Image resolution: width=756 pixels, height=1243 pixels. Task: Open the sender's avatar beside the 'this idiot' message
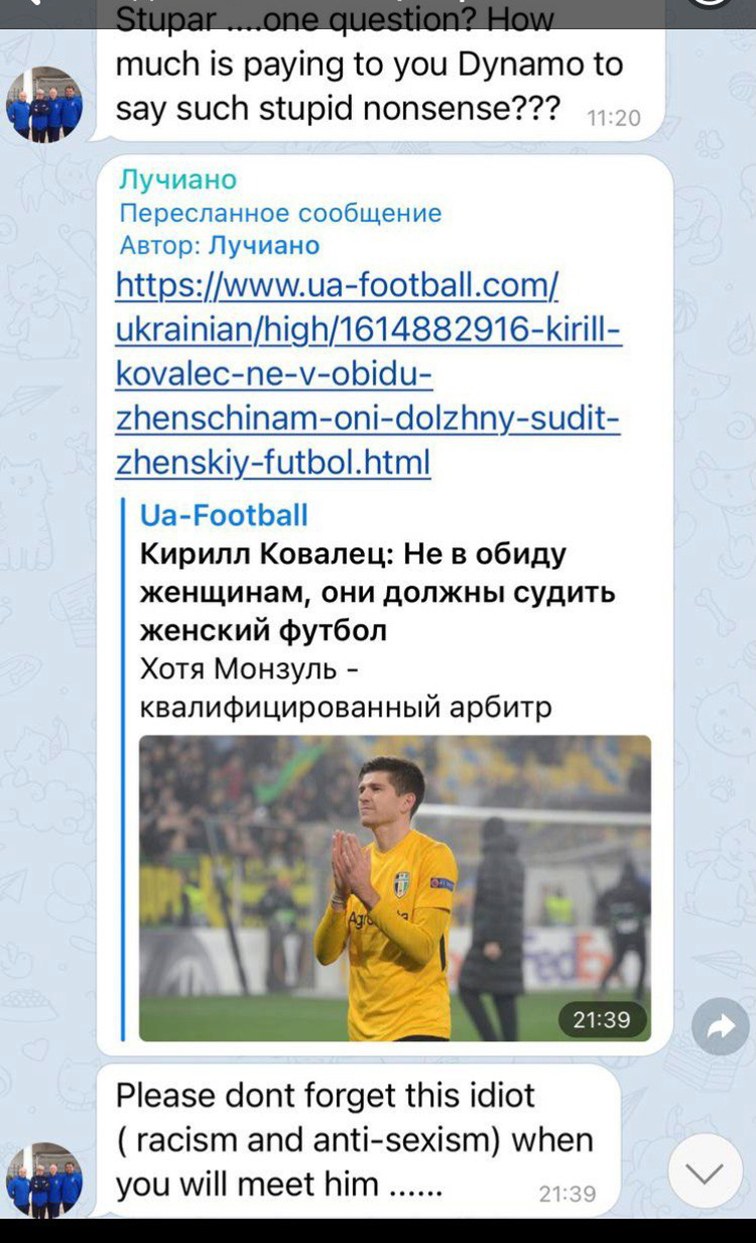pyautogui.click(x=45, y=1180)
